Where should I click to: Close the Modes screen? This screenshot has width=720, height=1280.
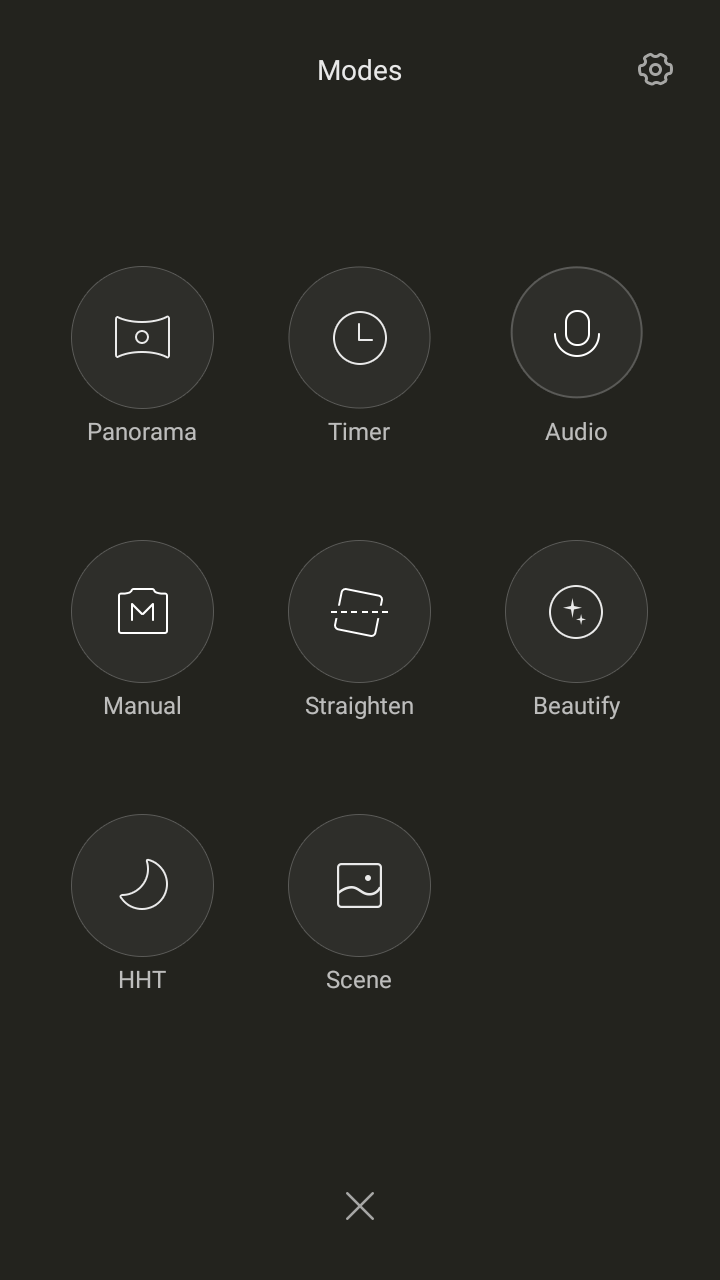360,1206
